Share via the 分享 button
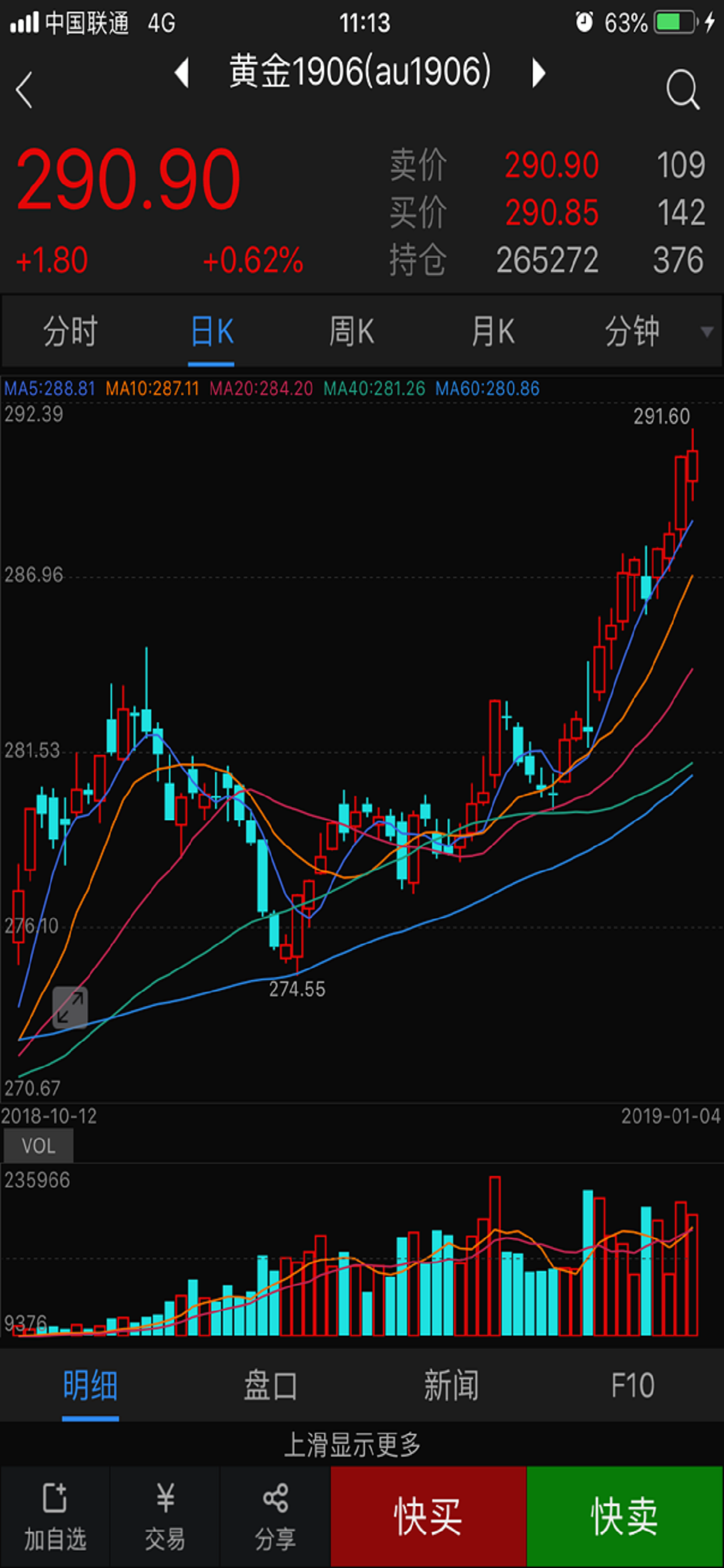724x1568 pixels. 275,1515
